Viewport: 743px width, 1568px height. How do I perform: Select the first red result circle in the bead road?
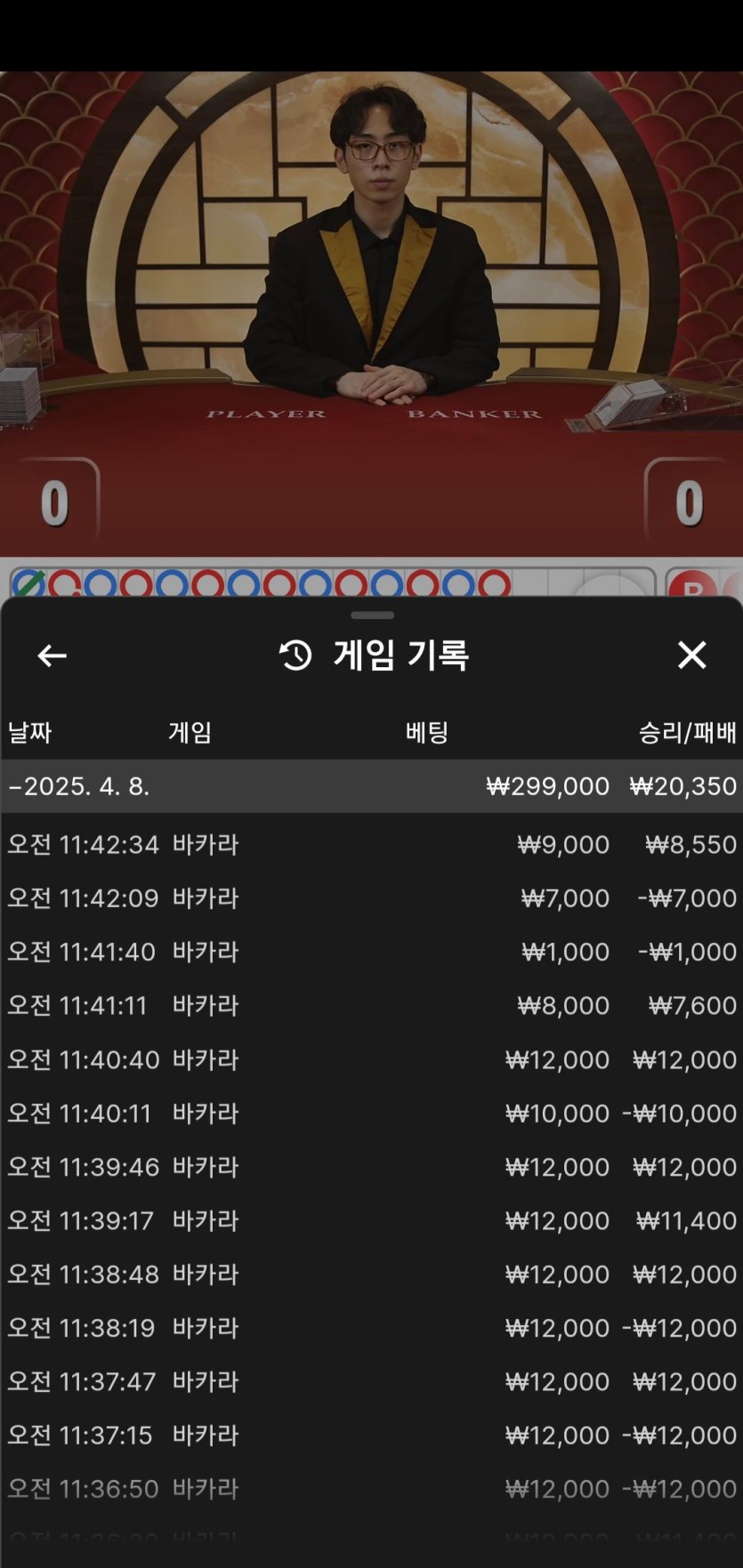62,583
